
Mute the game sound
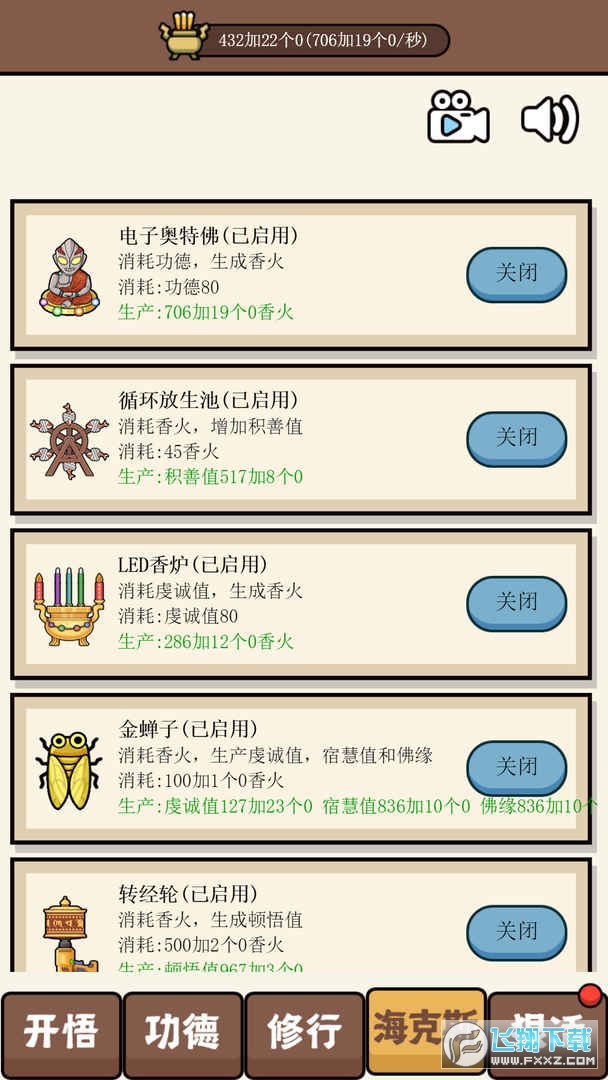tap(549, 119)
